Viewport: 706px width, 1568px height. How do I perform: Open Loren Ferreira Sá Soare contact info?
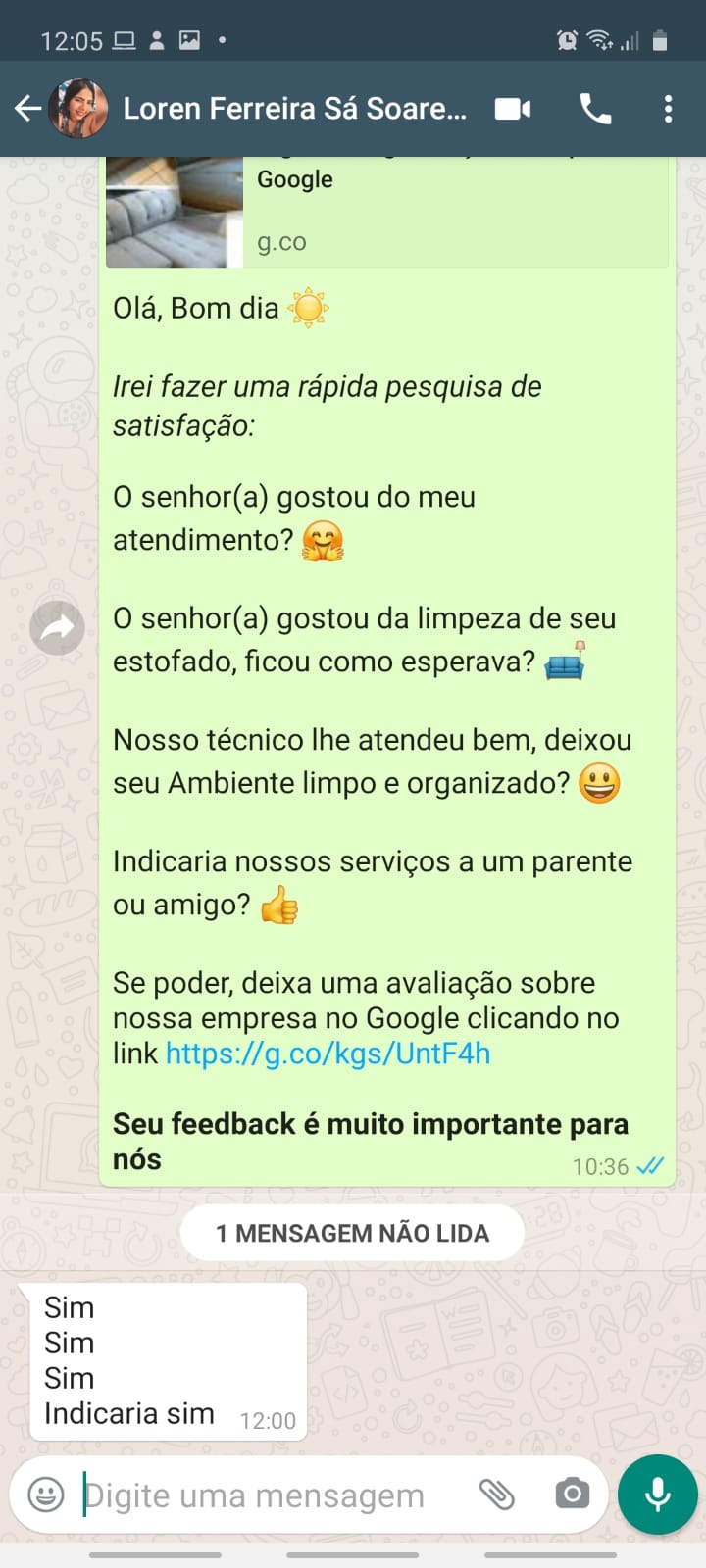click(x=294, y=109)
